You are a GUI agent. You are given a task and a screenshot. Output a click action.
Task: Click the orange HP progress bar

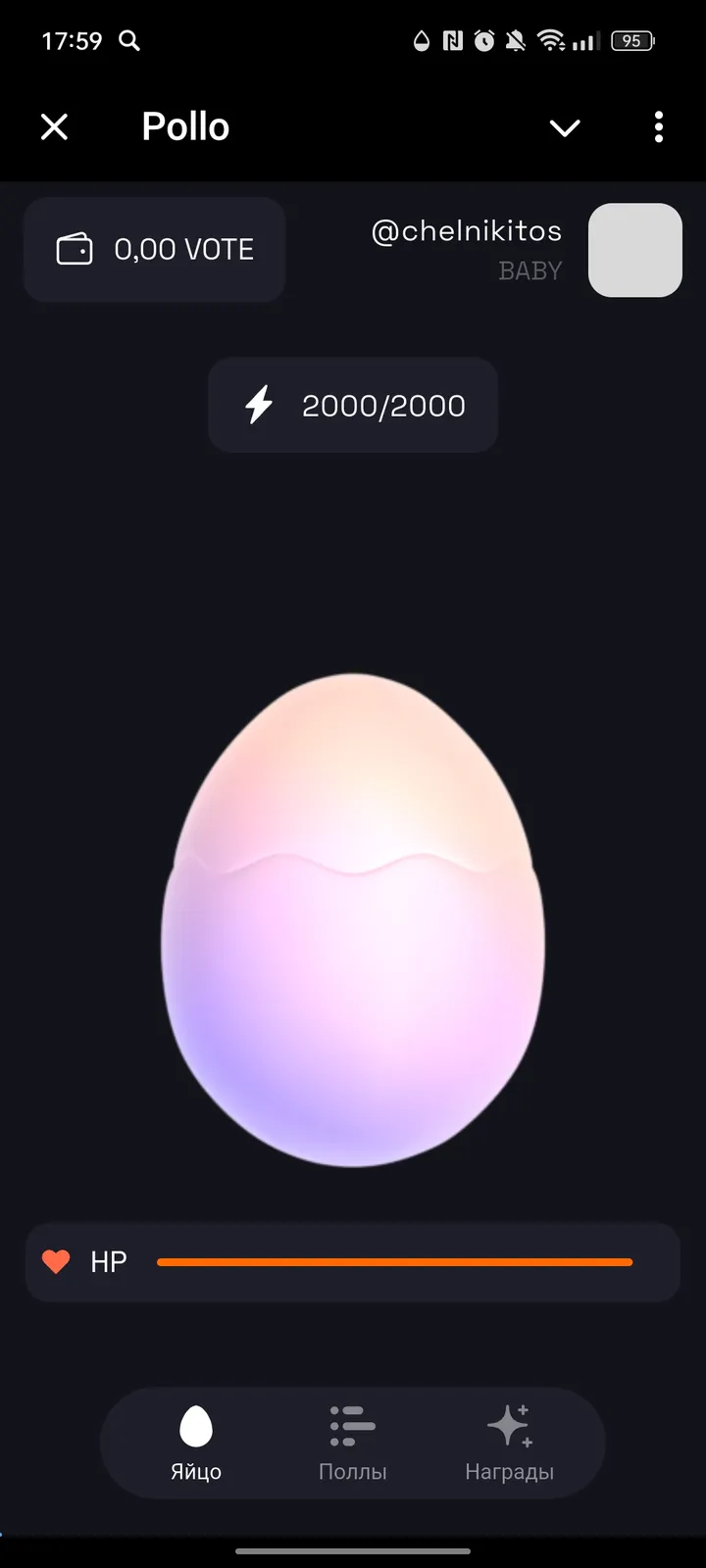[x=394, y=1261]
